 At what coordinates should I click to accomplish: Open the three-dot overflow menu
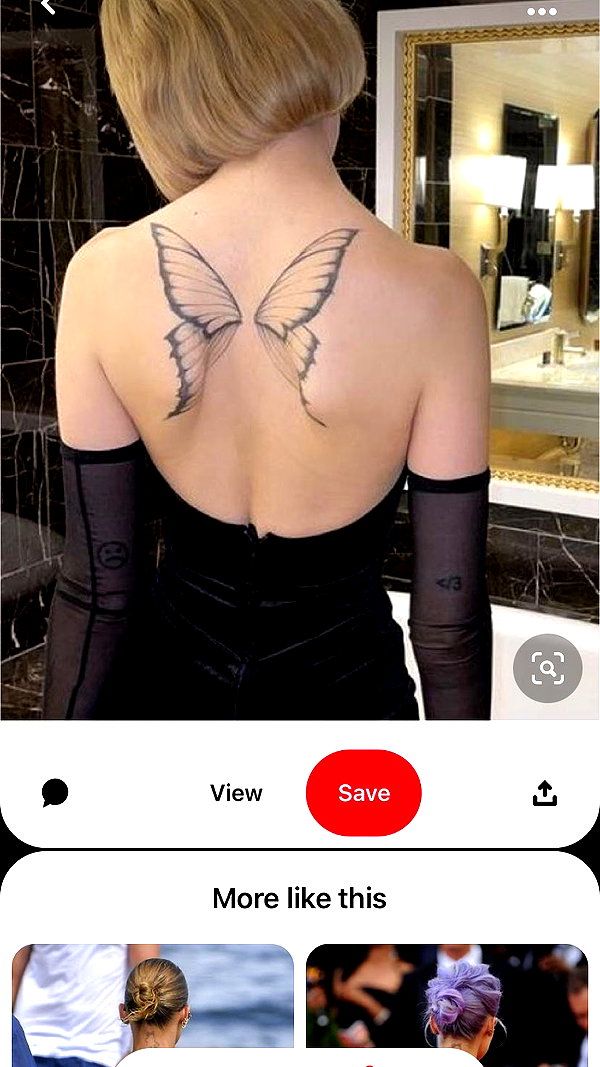coord(541,11)
